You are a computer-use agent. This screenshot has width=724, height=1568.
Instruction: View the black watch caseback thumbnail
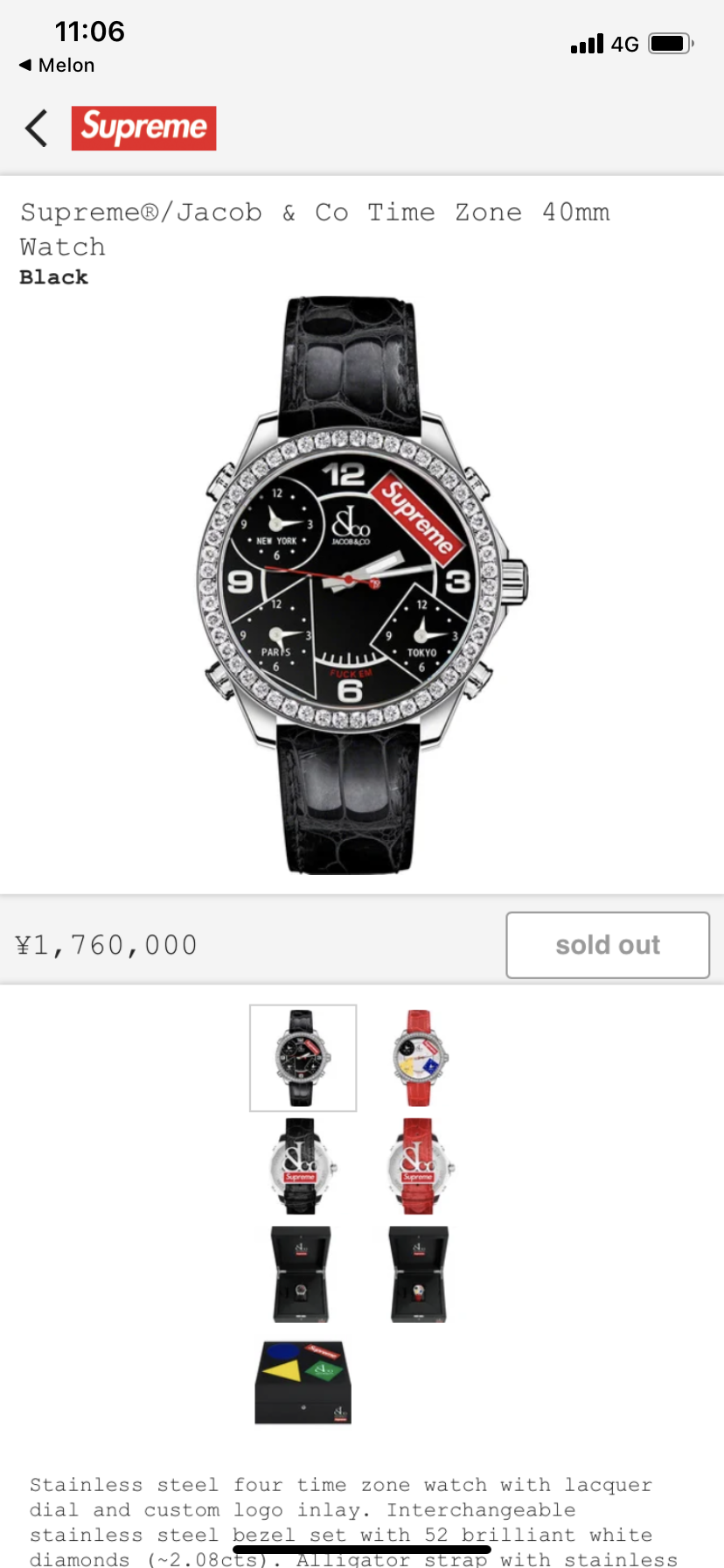click(x=302, y=1166)
